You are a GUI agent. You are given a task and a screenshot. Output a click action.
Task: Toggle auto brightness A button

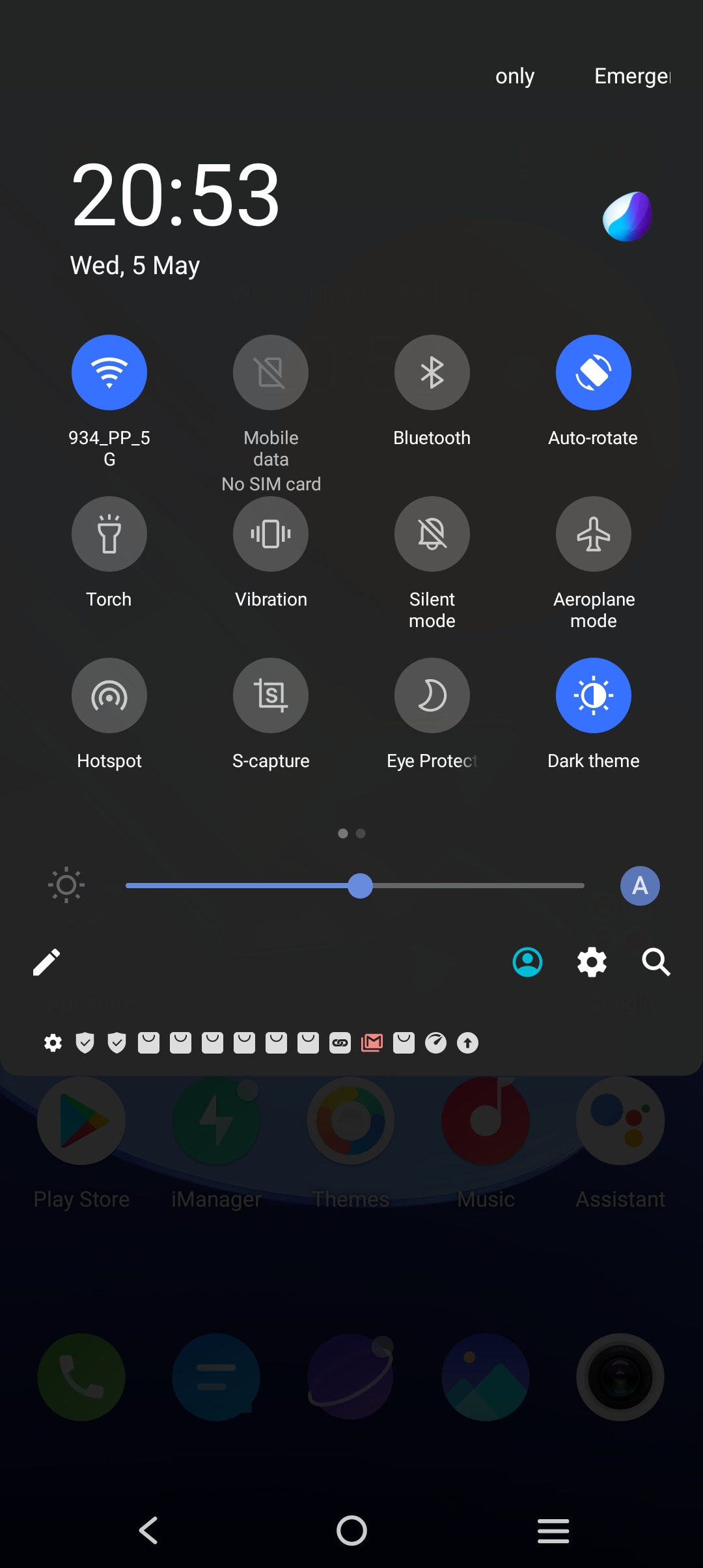640,886
